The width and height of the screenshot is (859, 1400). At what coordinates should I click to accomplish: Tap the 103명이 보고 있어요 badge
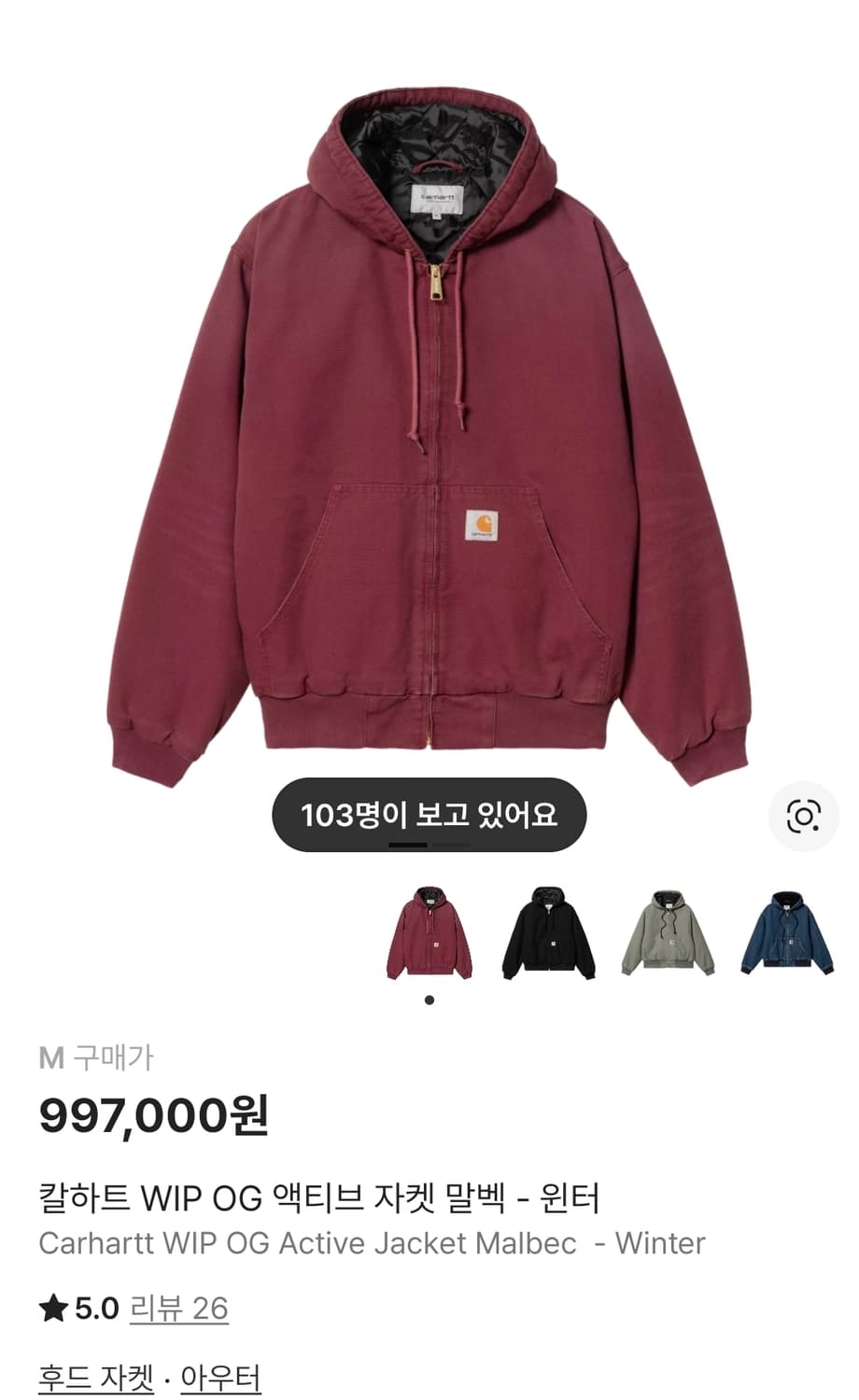[429, 813]
